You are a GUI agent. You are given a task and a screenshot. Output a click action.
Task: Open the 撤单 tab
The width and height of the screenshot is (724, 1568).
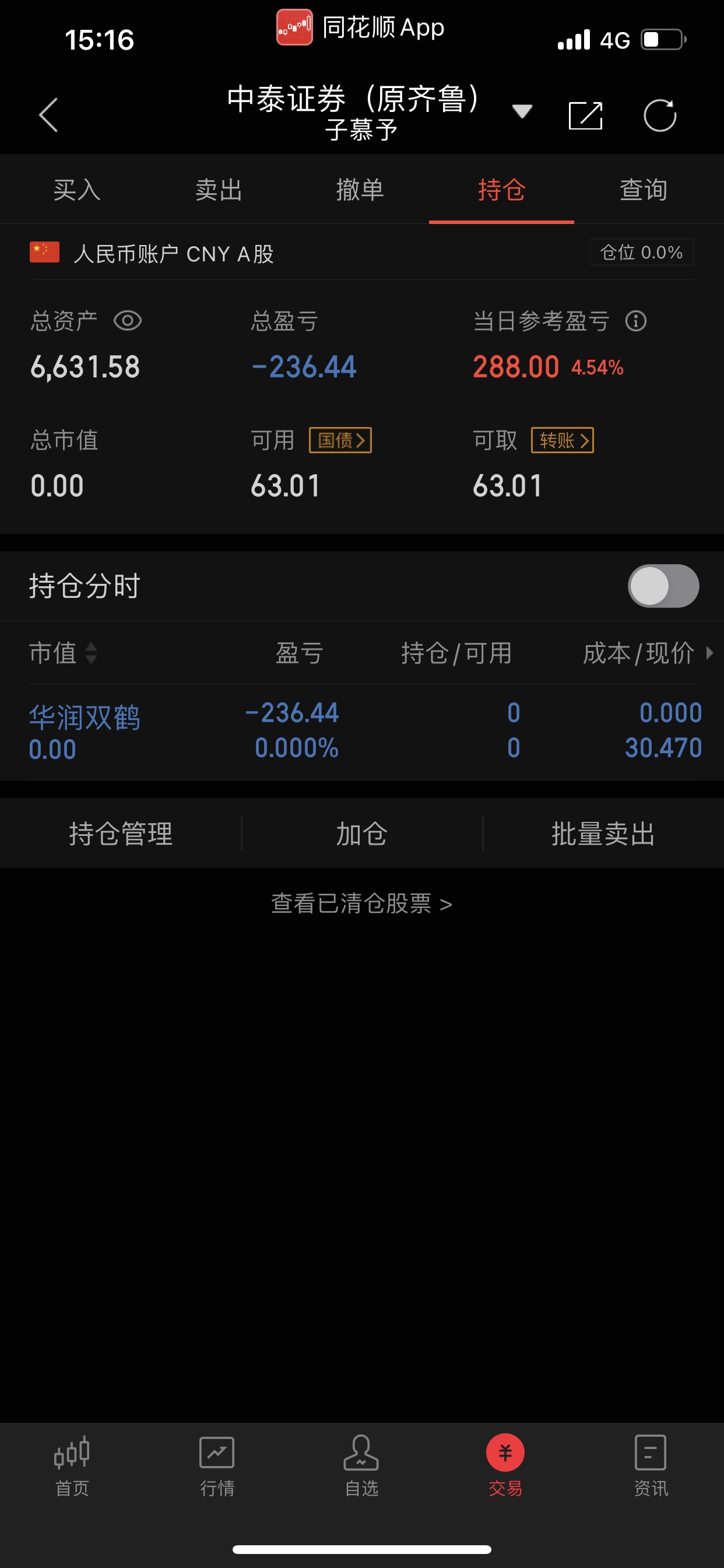360,190
